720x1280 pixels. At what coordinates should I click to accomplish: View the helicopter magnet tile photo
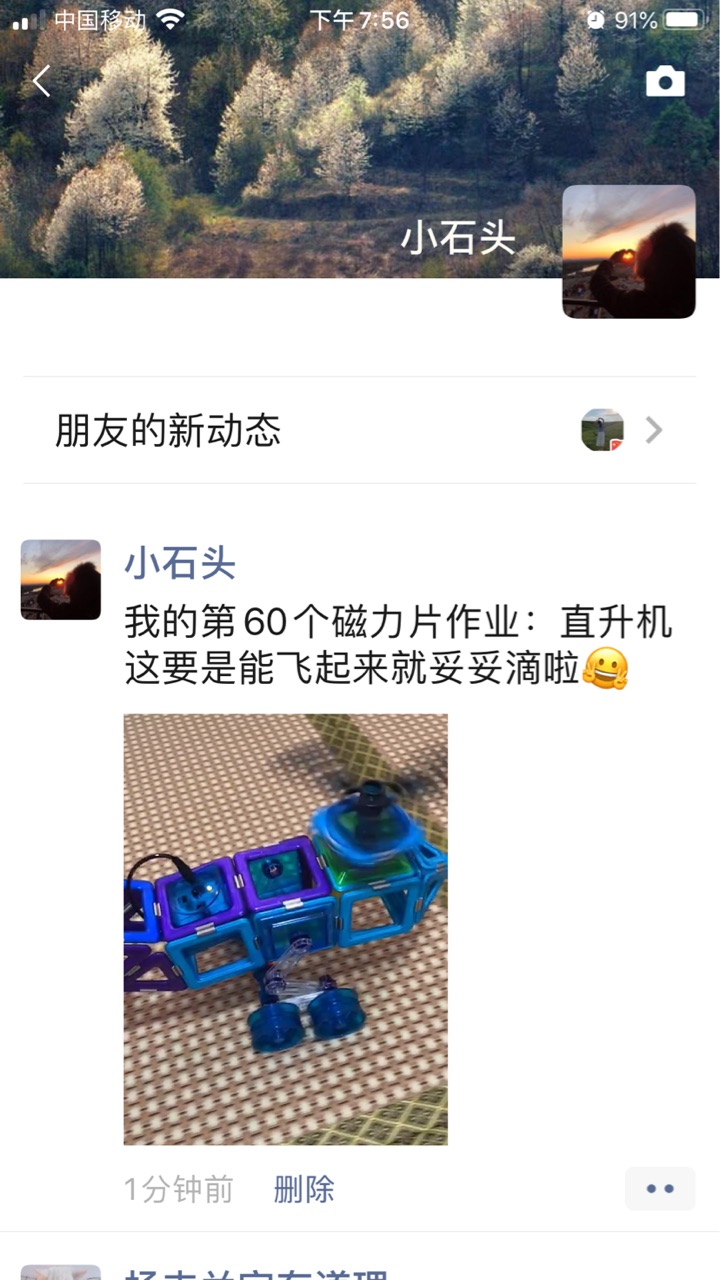pos(286,929)
